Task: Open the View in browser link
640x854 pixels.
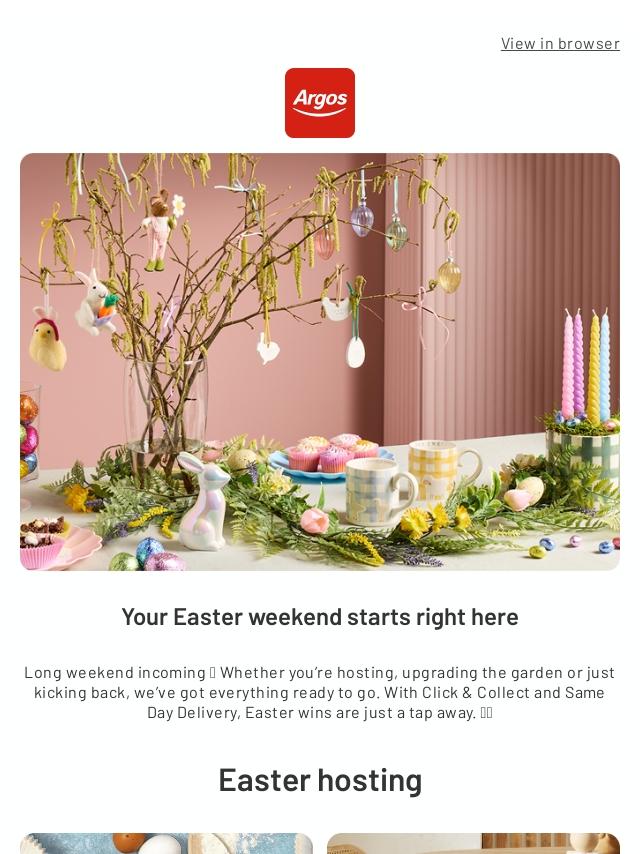Action: pos(560,44)
